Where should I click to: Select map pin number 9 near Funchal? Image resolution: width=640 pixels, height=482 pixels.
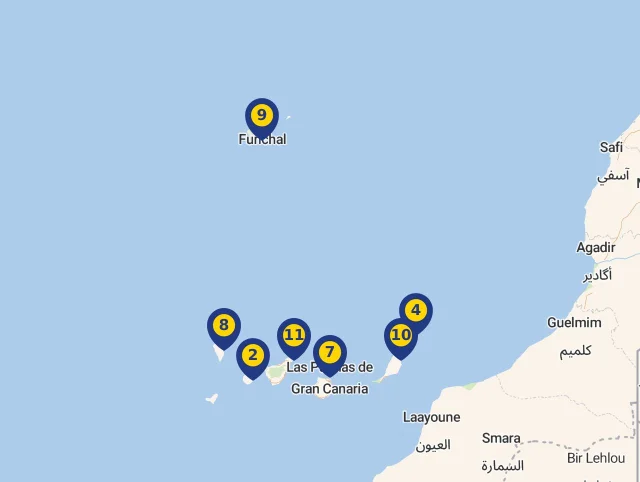pos(261,116)
